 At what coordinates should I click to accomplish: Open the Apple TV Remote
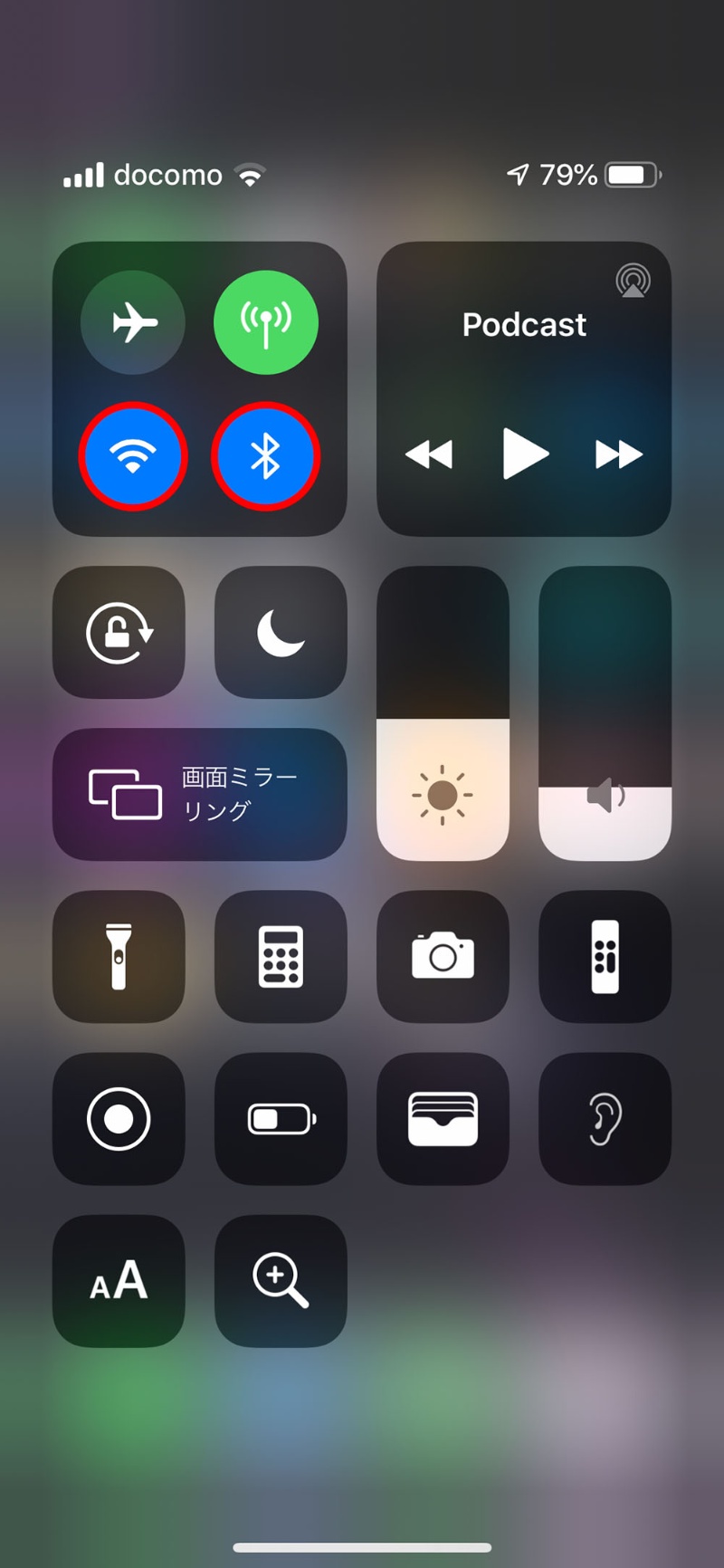605,956
